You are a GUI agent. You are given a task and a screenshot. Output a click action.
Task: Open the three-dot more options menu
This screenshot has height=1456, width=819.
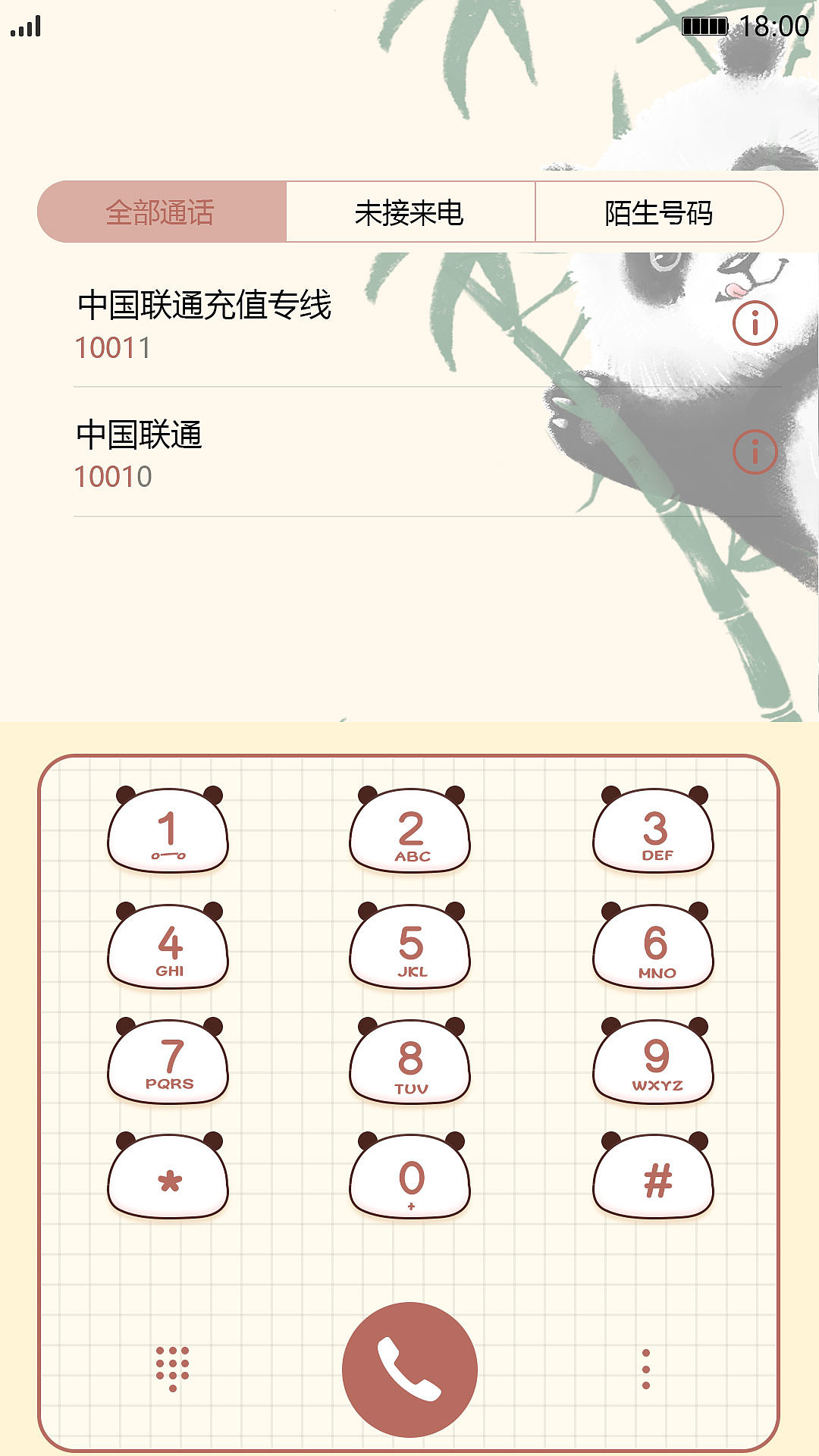(646, 1369)
